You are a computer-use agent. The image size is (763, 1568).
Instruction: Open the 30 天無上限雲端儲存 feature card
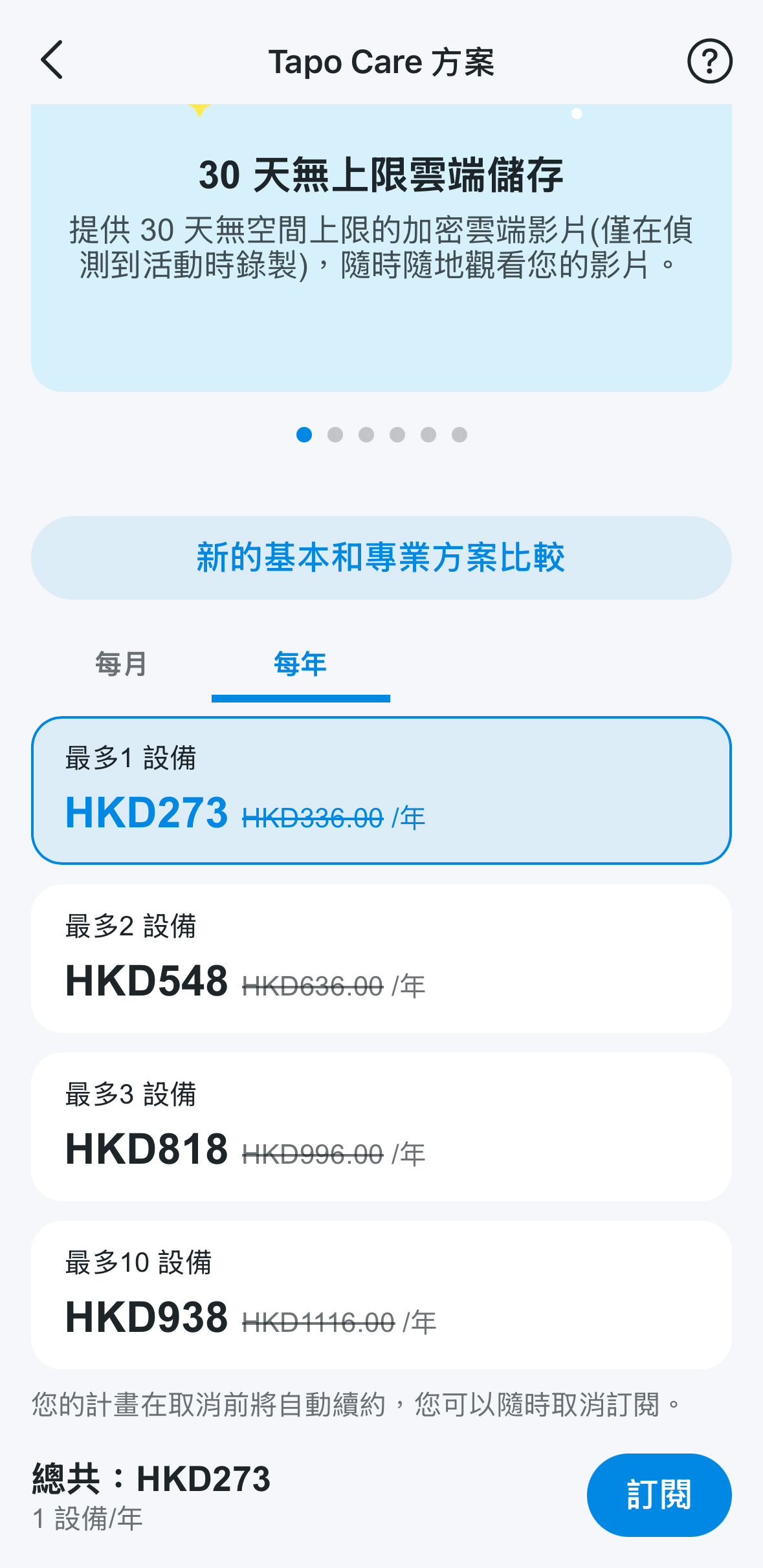click(x=381, y=247)
